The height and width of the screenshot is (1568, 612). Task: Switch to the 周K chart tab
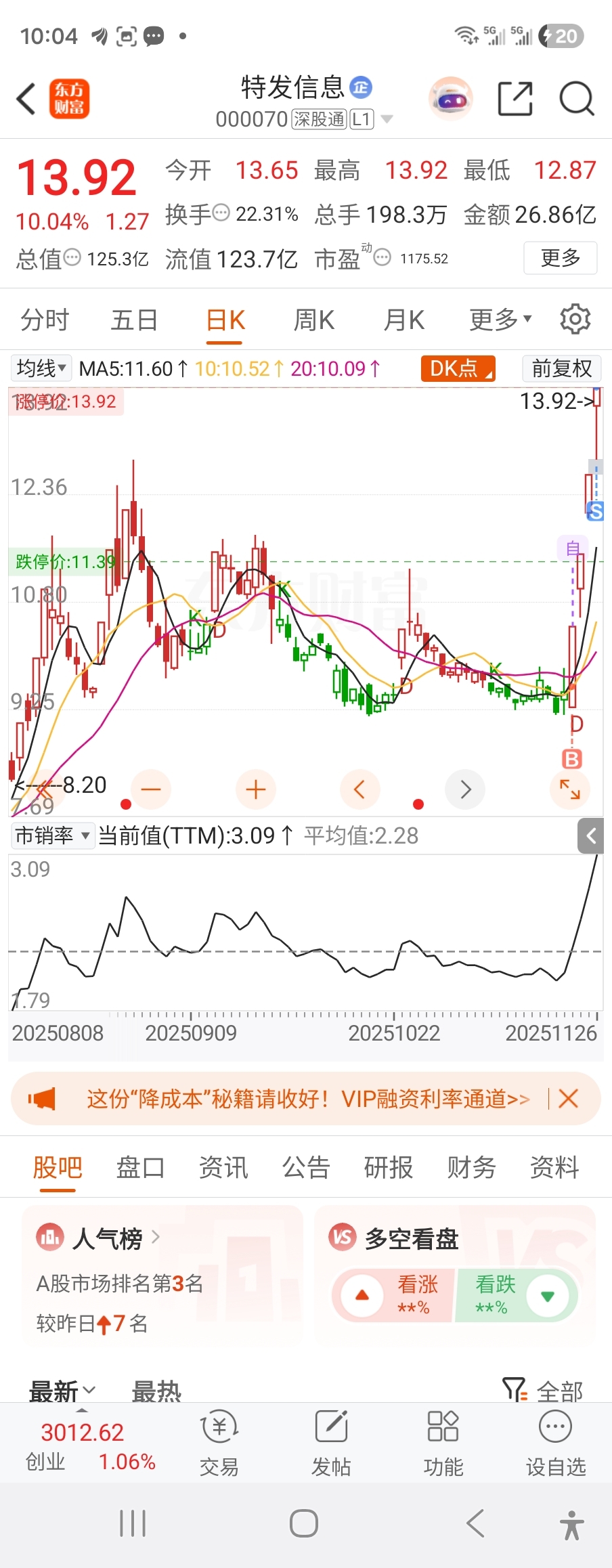(314, 320)
